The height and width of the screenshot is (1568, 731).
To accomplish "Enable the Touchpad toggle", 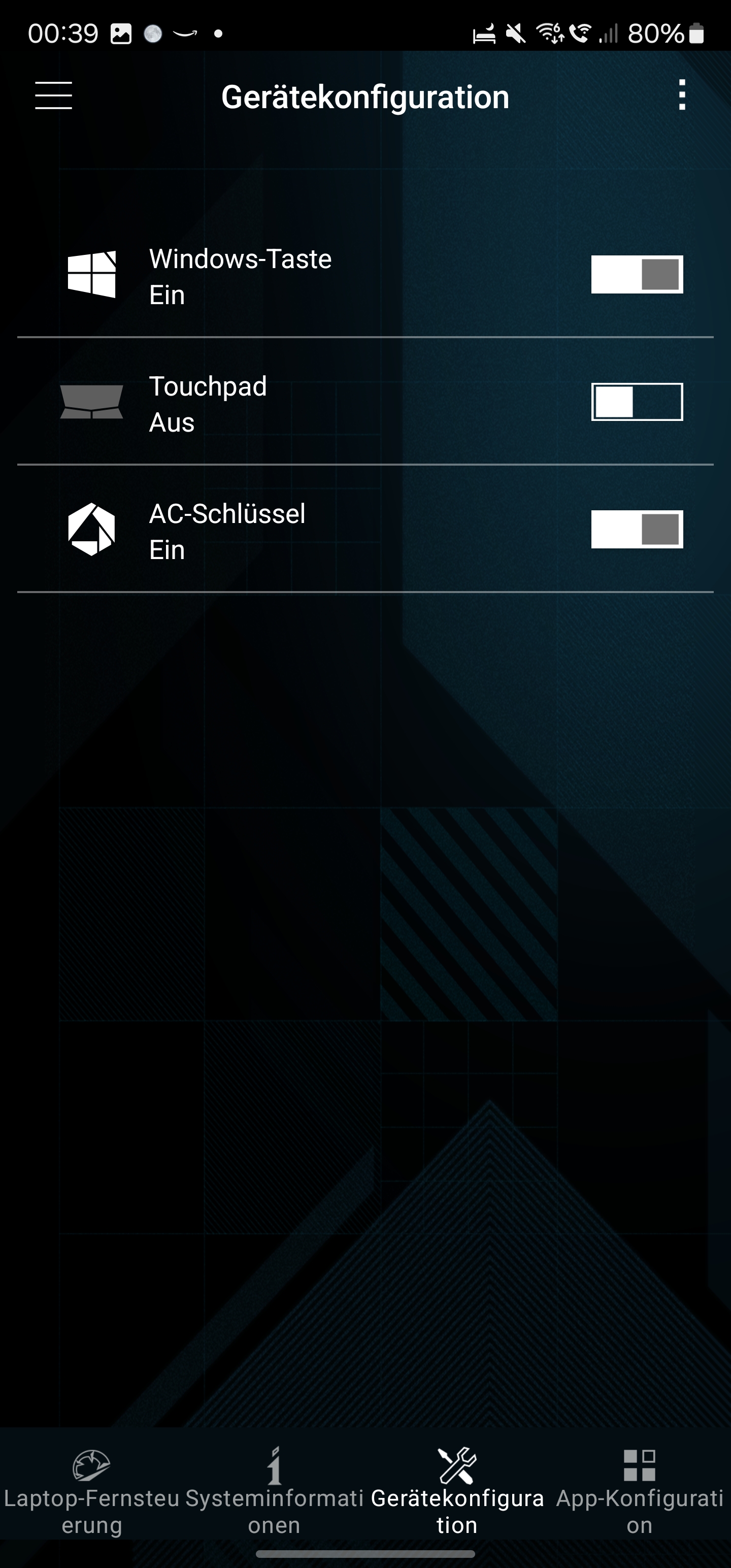I will pyautogui.click(x=637, y=402).
